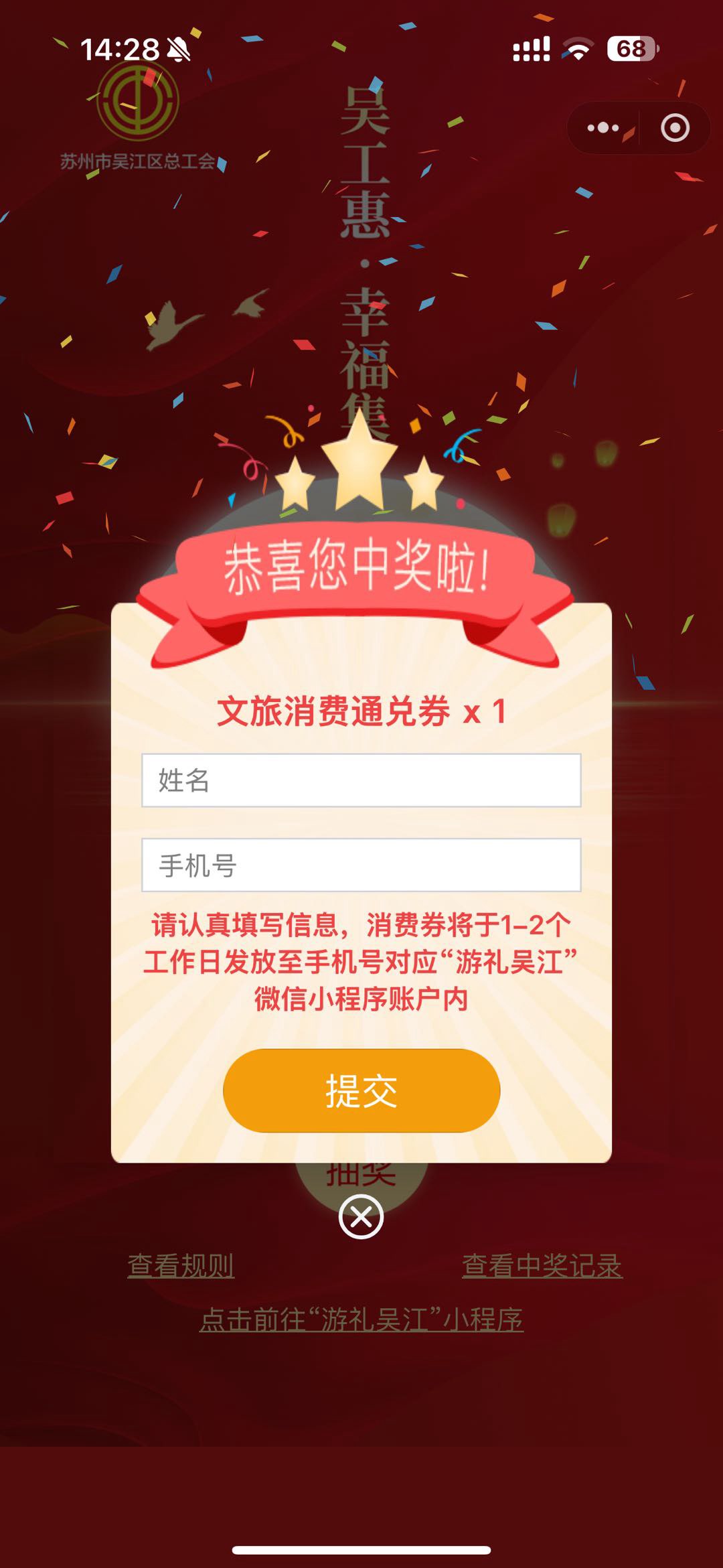Open the mini program more options menu
723x1568 pixels.
click(602, 128)
